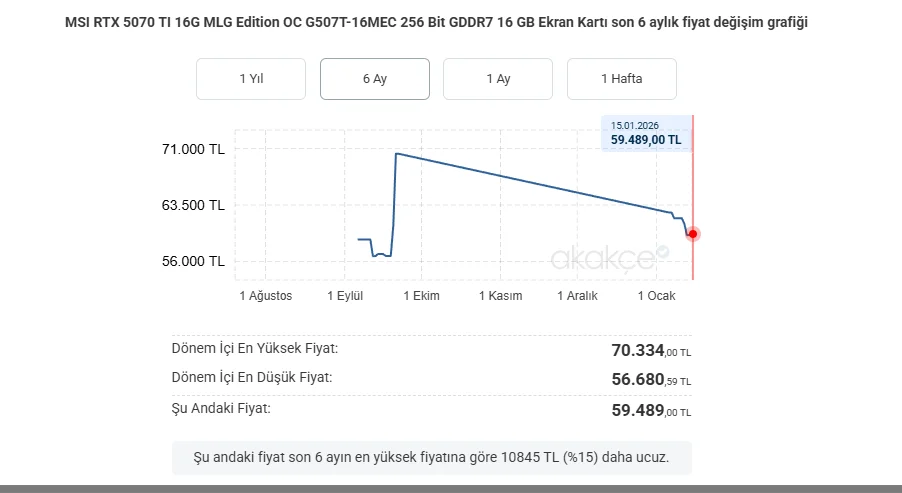Select the 6 Ay range
The width and height of the screenshot is (902, 493).
(374, 79)
